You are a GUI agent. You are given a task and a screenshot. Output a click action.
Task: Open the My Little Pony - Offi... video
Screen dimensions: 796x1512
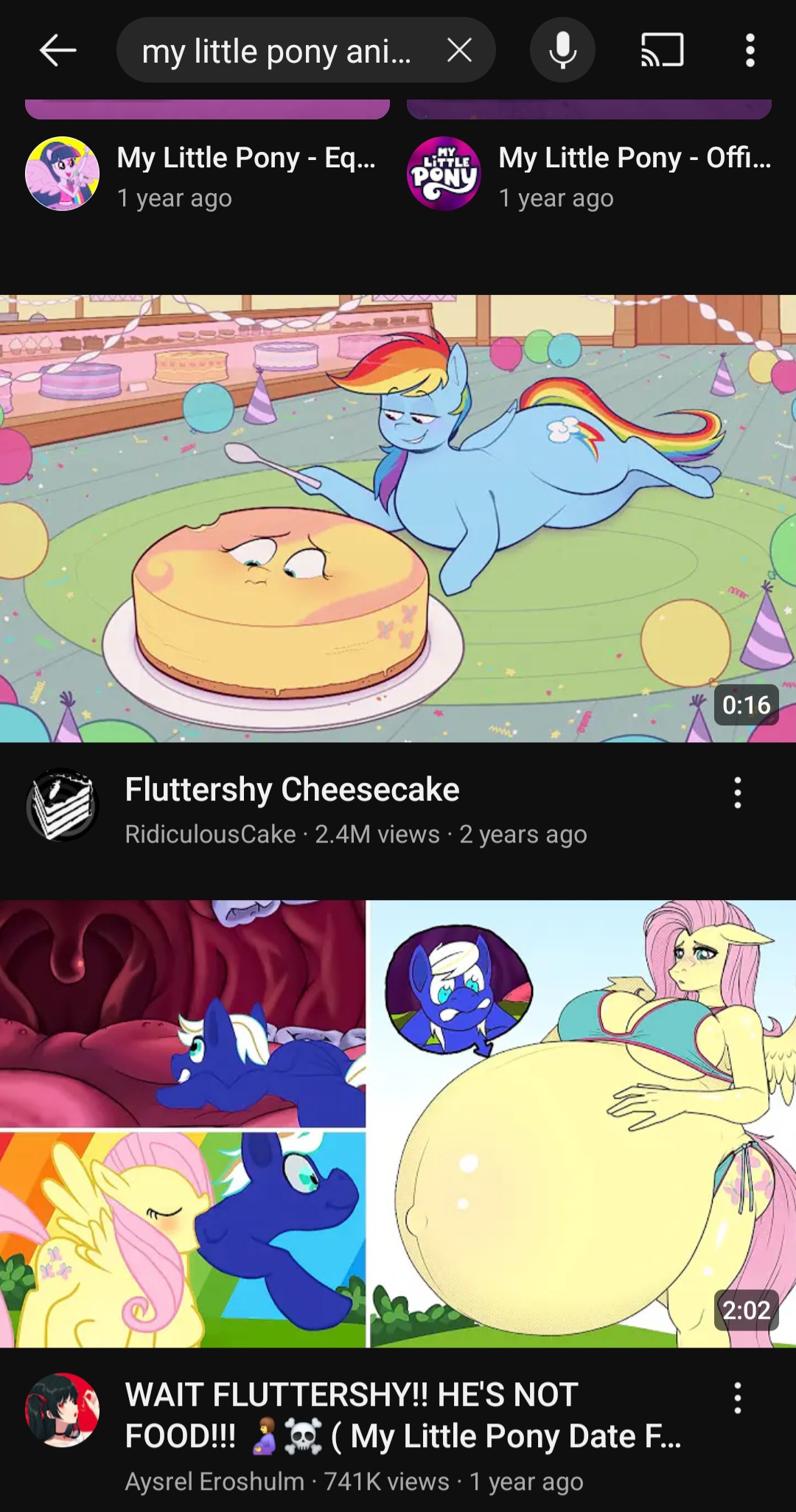click(x=635, y=158)
